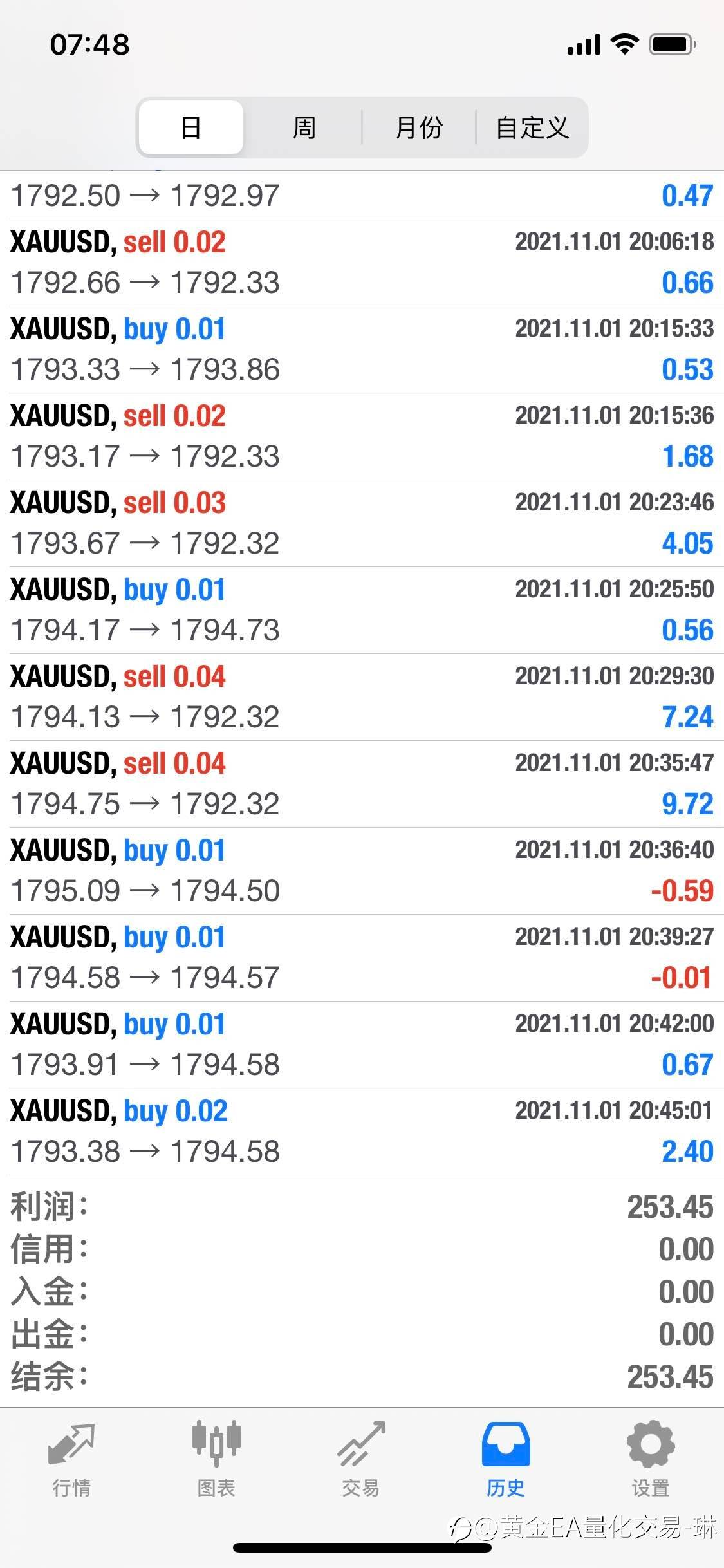Open the 历史 history tab
This screenshot has width=724, height=1568.
pos(506,1459)
